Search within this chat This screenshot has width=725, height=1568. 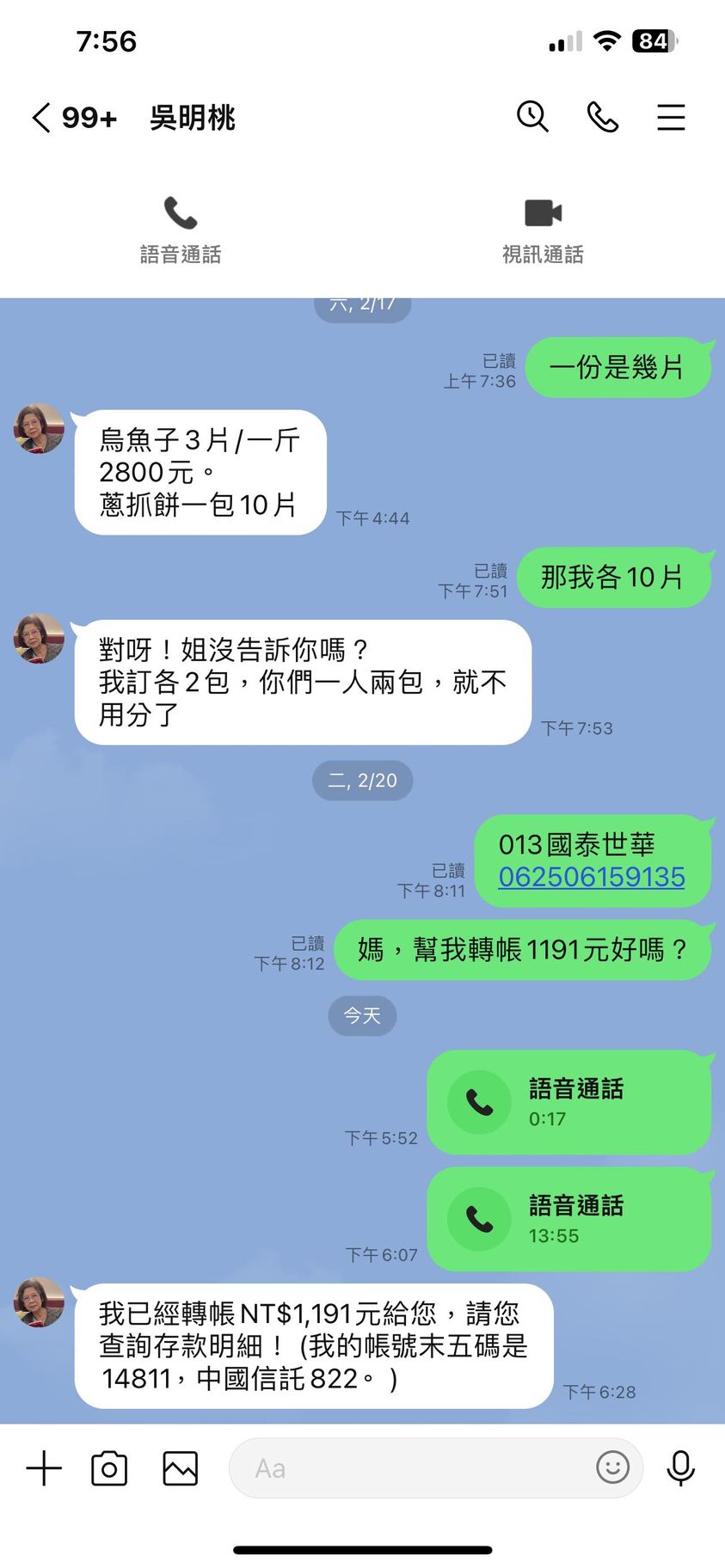click(x=532, y=117)
